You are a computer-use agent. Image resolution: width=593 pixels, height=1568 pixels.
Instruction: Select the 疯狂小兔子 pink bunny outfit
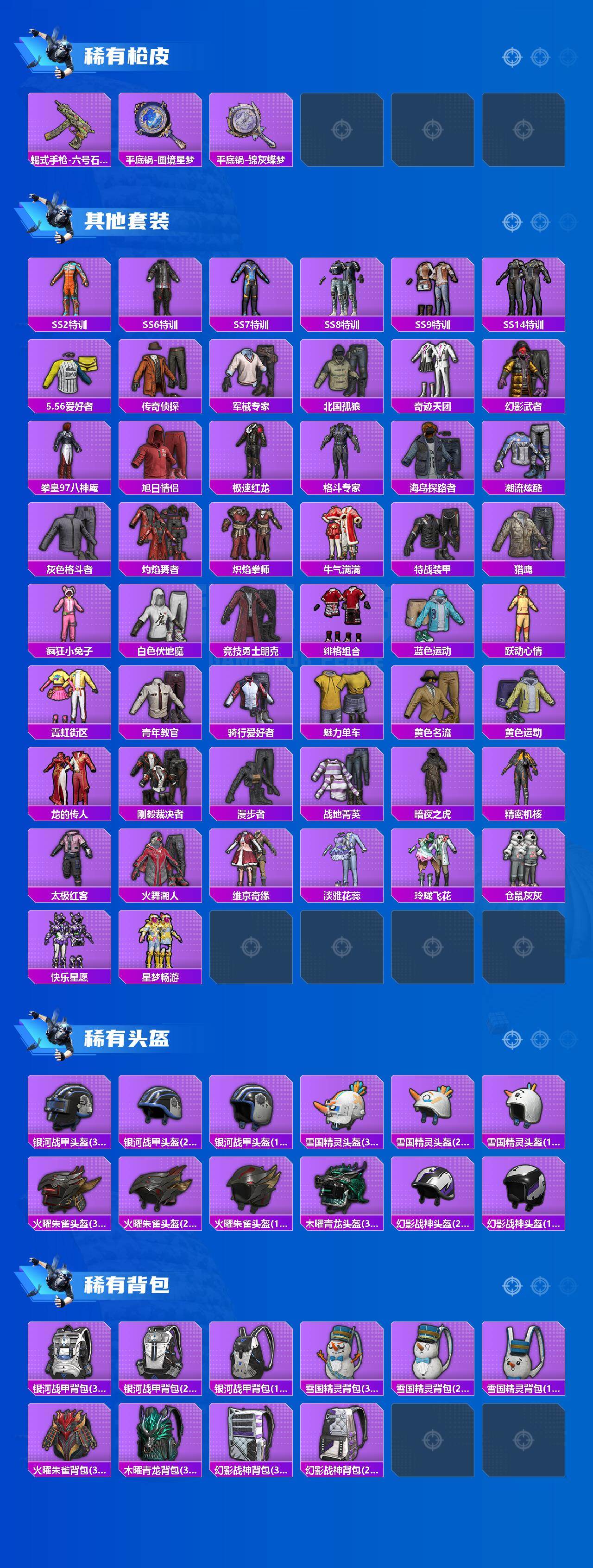click(x=67, y=618)
